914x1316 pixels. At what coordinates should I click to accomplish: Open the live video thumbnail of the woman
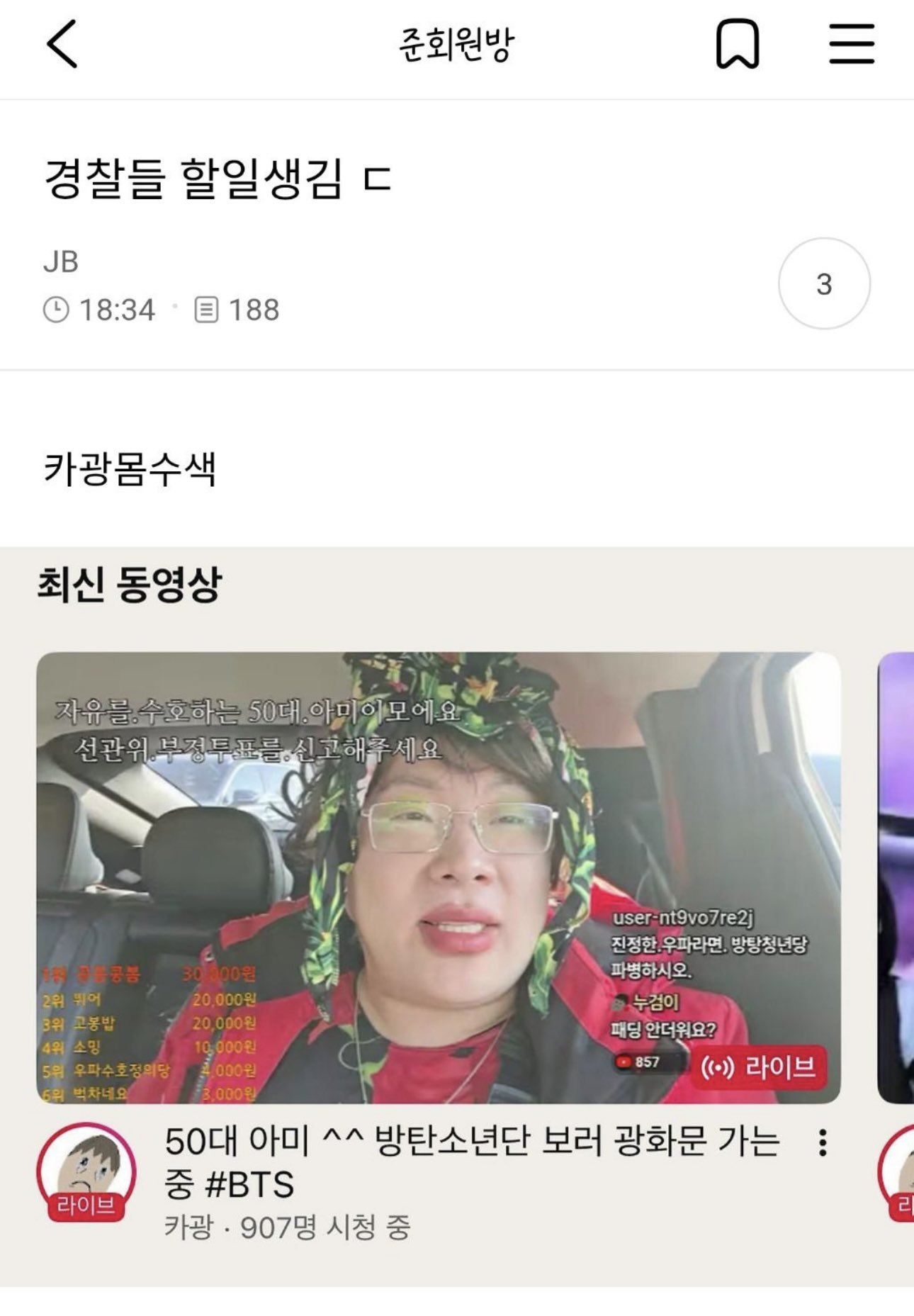click(439, 872)
